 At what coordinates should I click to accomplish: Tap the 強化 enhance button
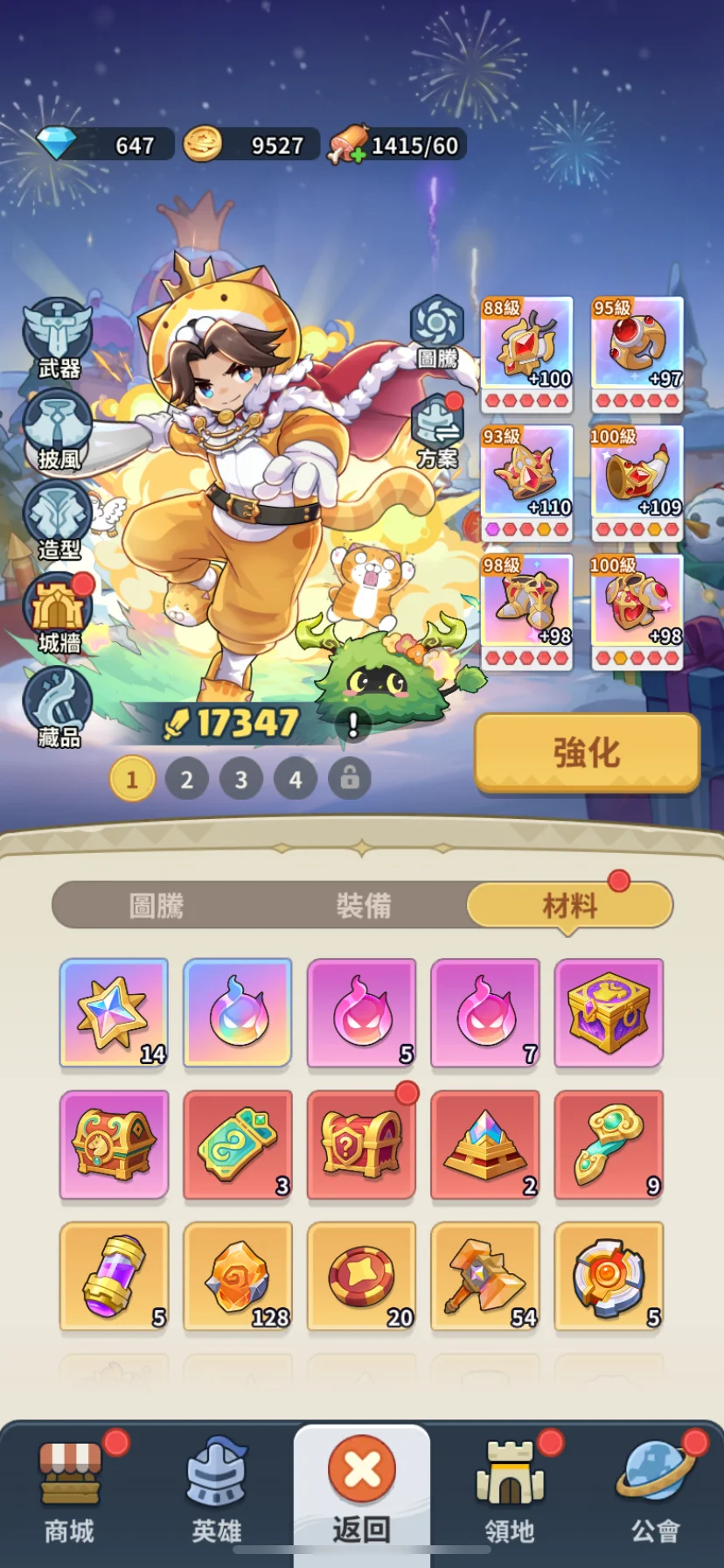[x=587, y=752]
